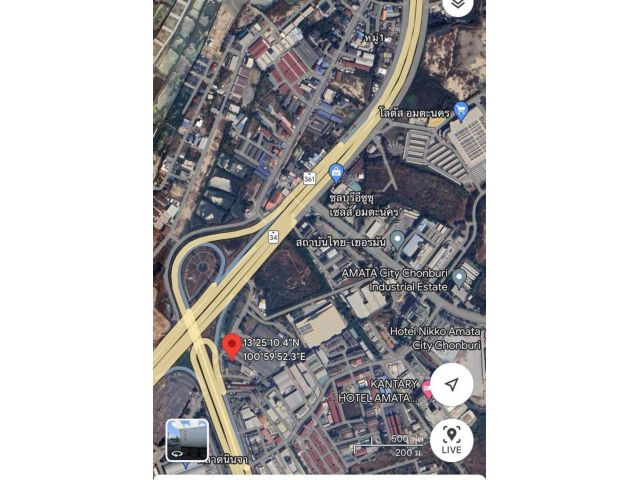Viewport: 640px width, 480px height.
Task: Open AMATA City Chonburi Industrial Estate pin
Action: [x=459, y=277]
